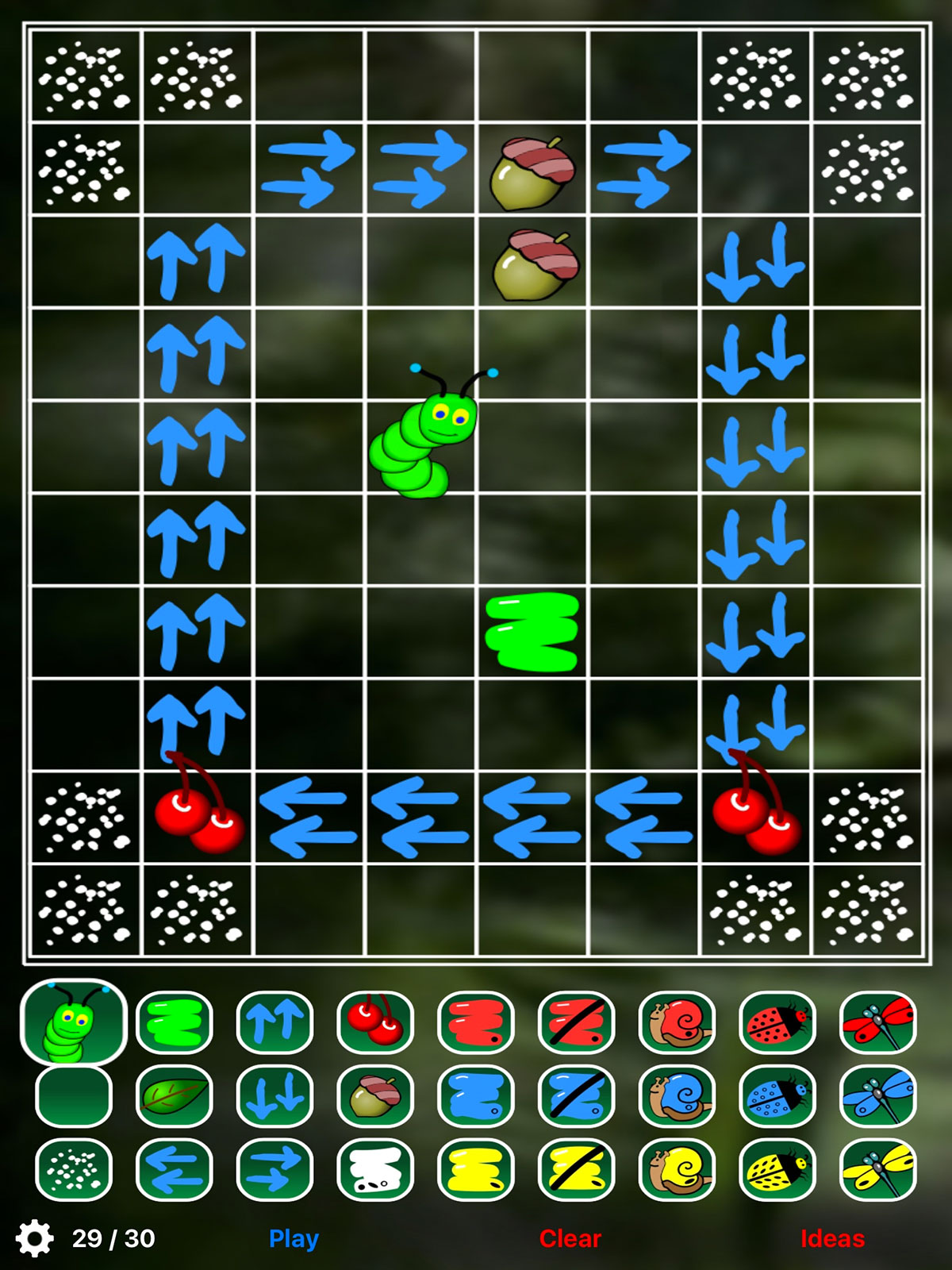Select the white dotted wall tile in the palette
The image size is (952, 1270).
coord(74,1169)
